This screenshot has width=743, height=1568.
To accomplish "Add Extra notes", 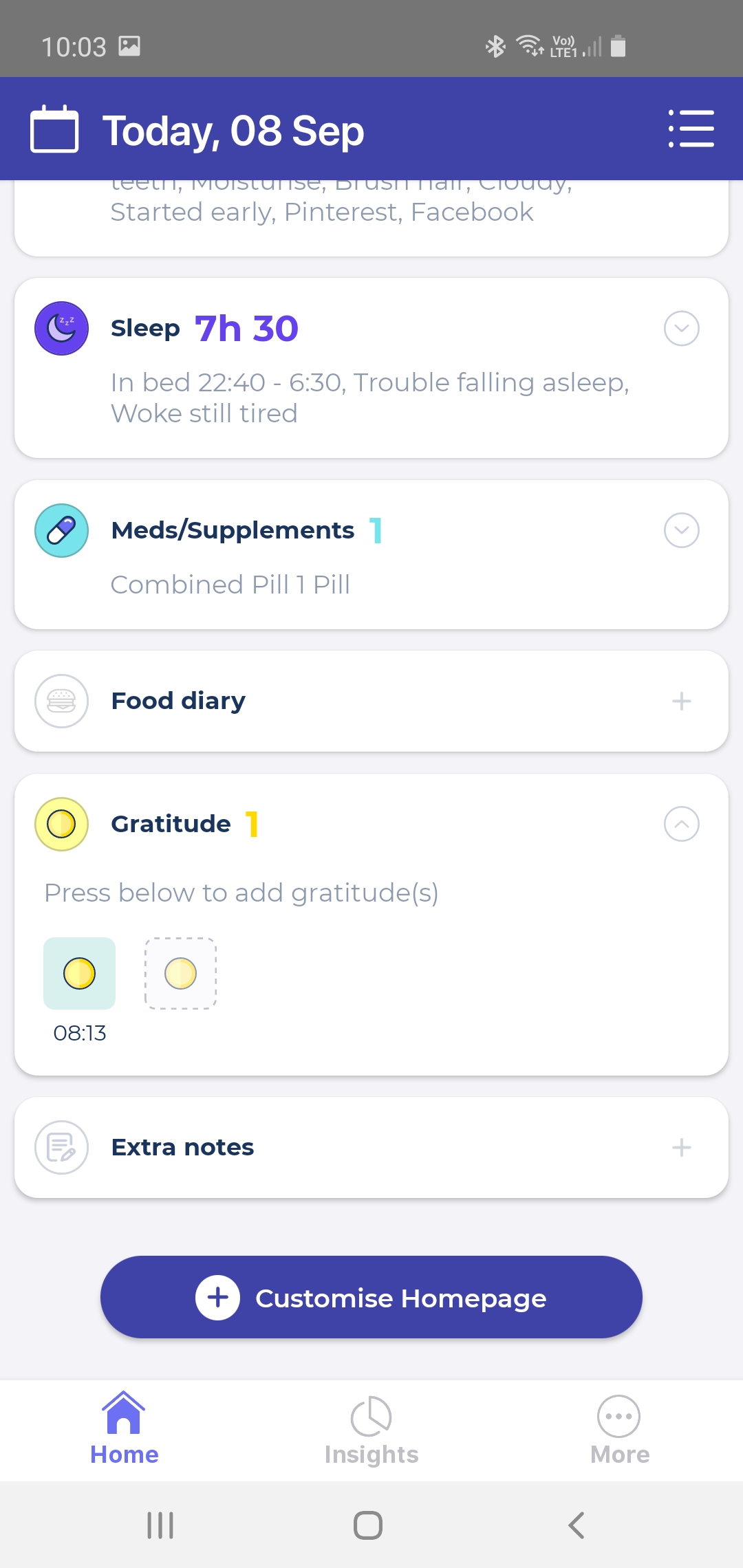I will pyautogui.click(x=681, y=1148).
